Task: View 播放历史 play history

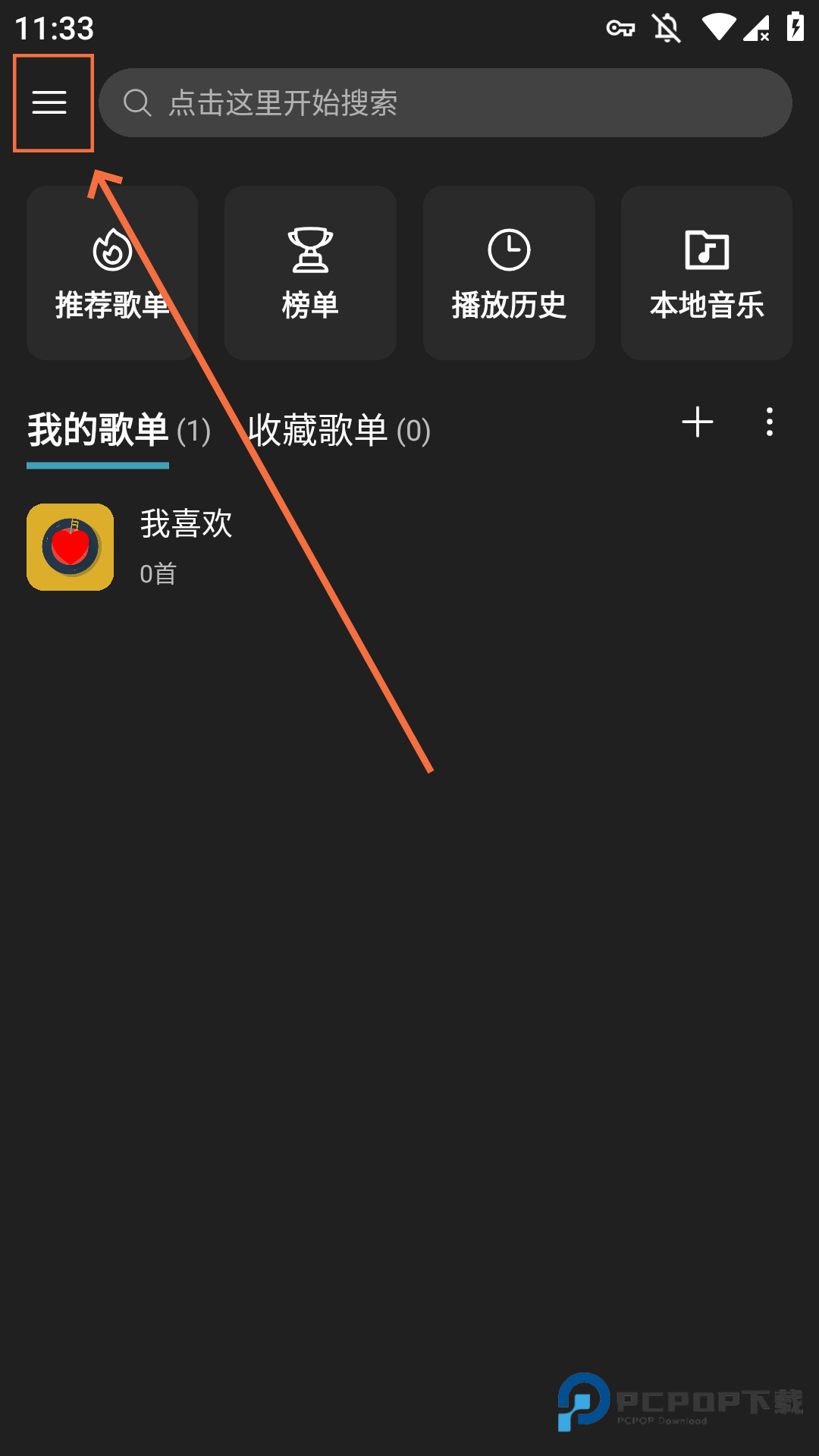Action: (509, 273)
